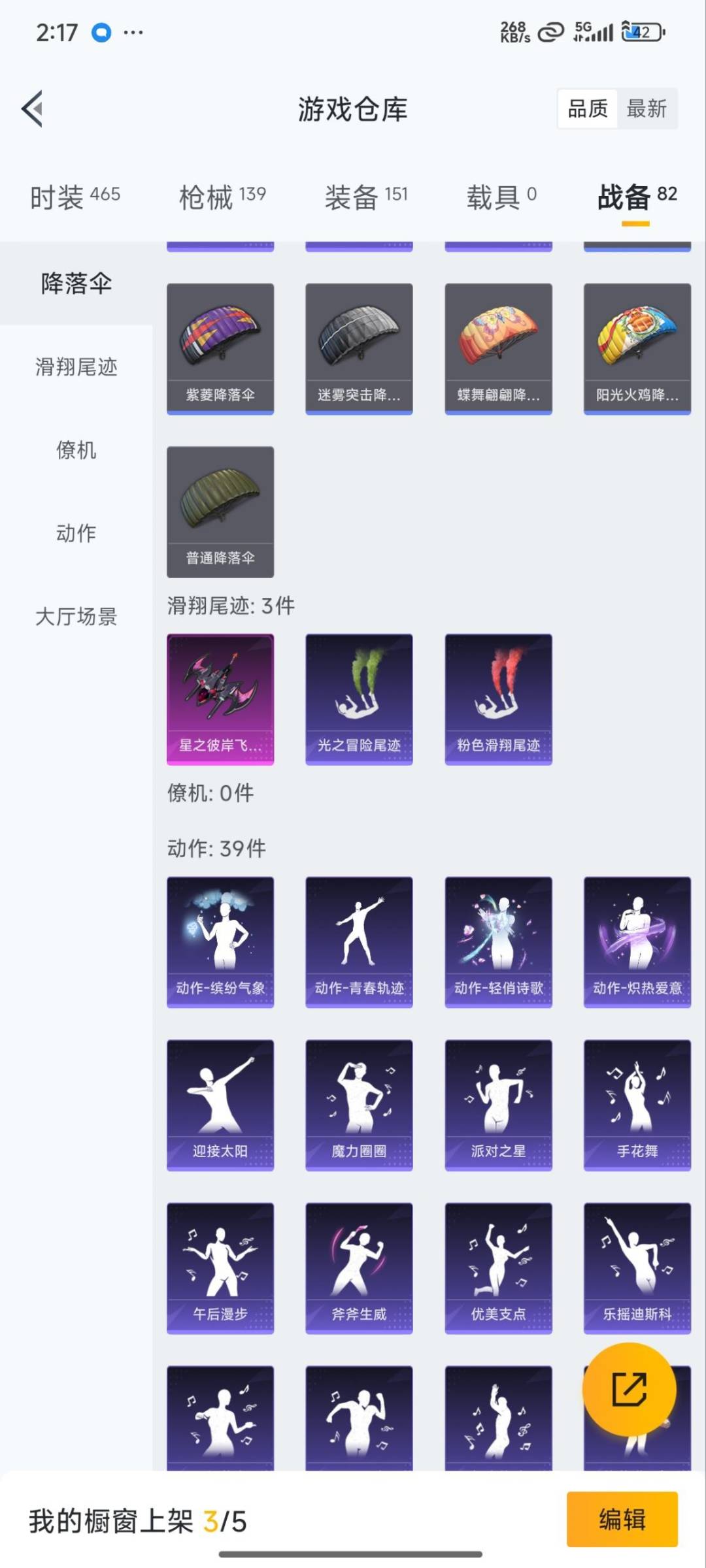Select 大厅场景 in the sidebar
The height and width of the screenshot is (1568, 706).
click(76, 616)
